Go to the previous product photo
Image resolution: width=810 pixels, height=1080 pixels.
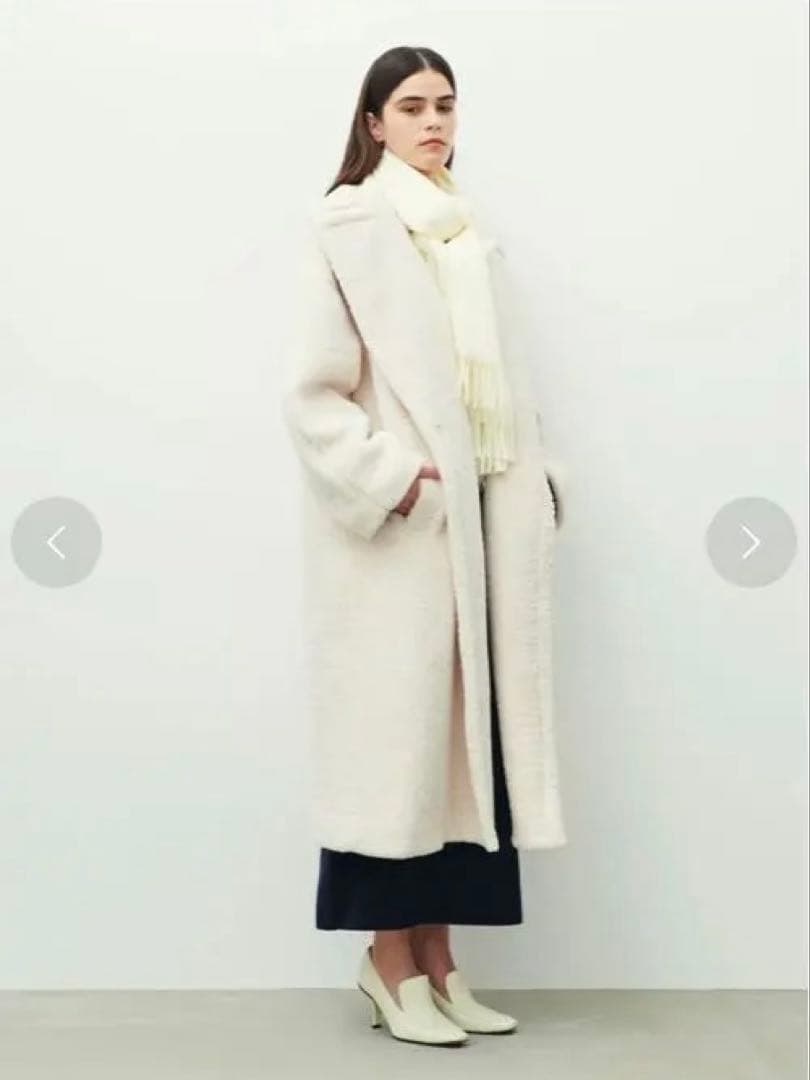pyautogui.click(x=56, y=542)
